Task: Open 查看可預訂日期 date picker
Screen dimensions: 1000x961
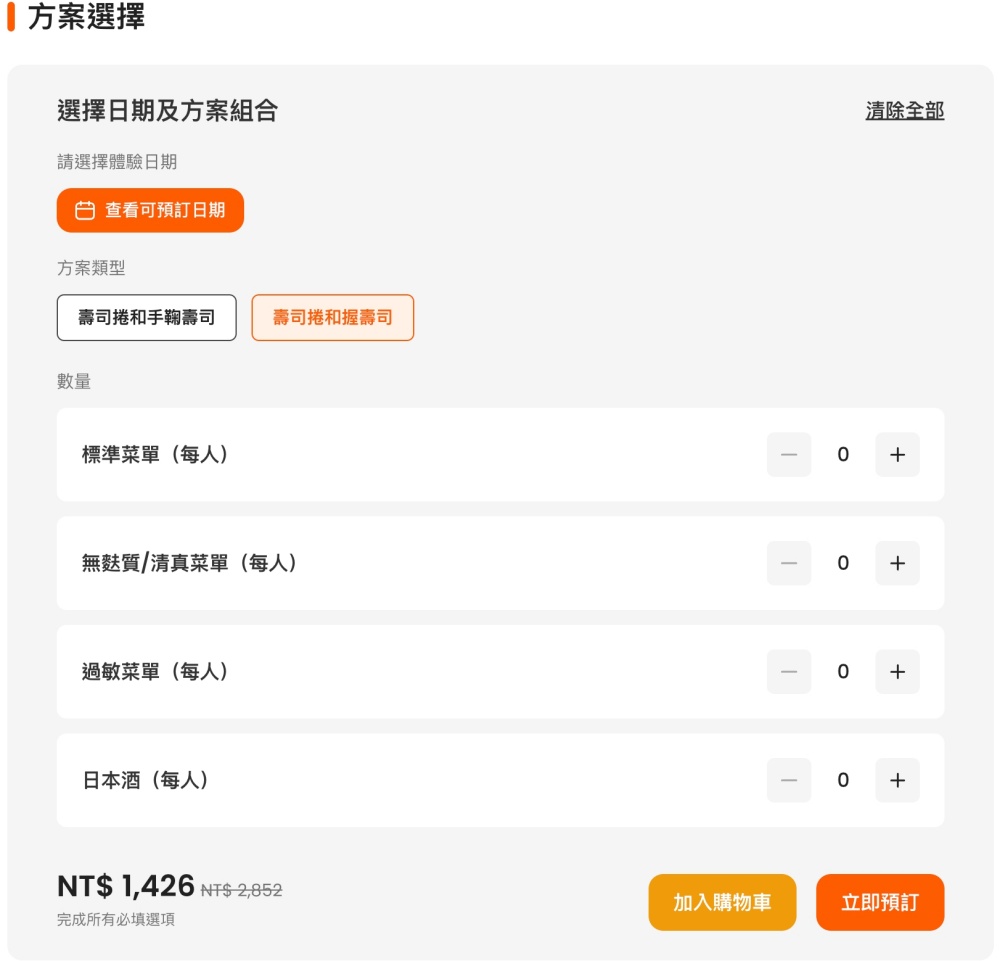Action: 150,210
